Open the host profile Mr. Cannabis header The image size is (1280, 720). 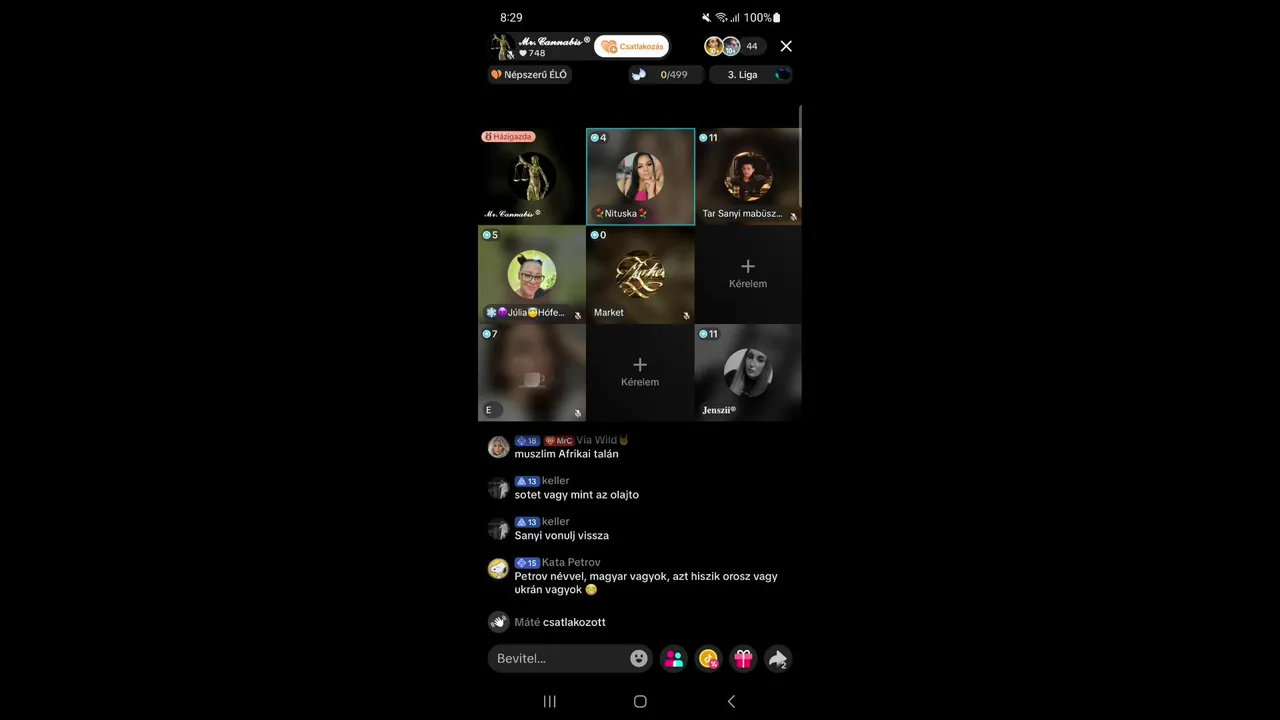click(540, 46)
